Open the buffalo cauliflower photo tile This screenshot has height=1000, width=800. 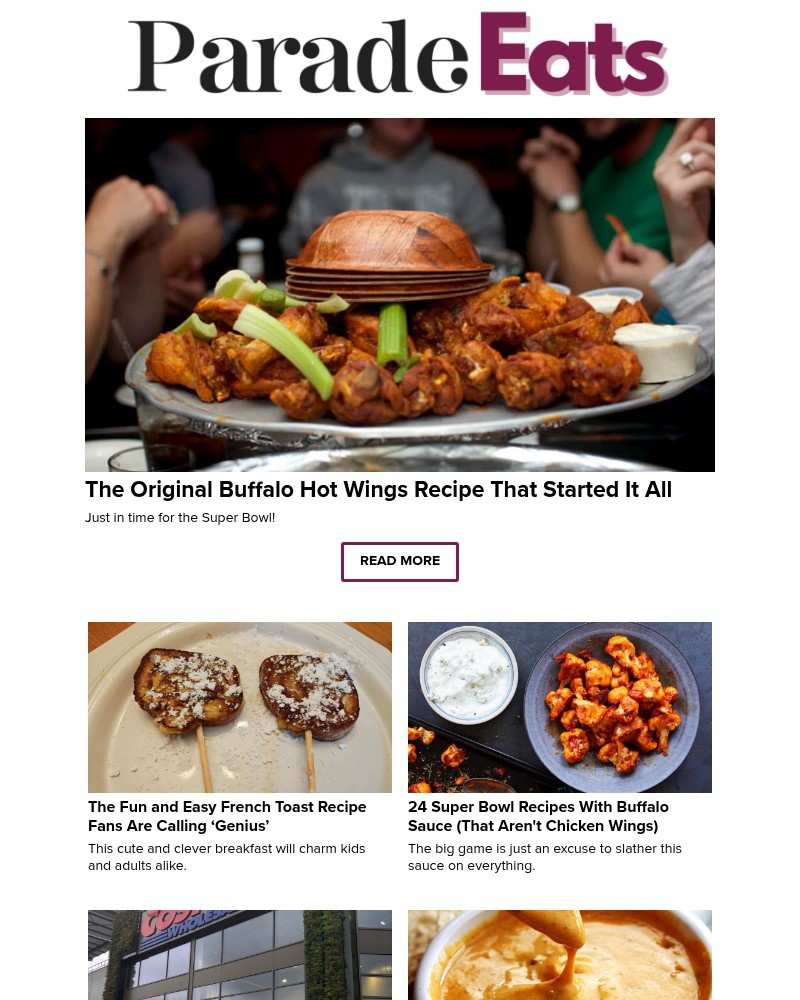[x=560, y=707]
